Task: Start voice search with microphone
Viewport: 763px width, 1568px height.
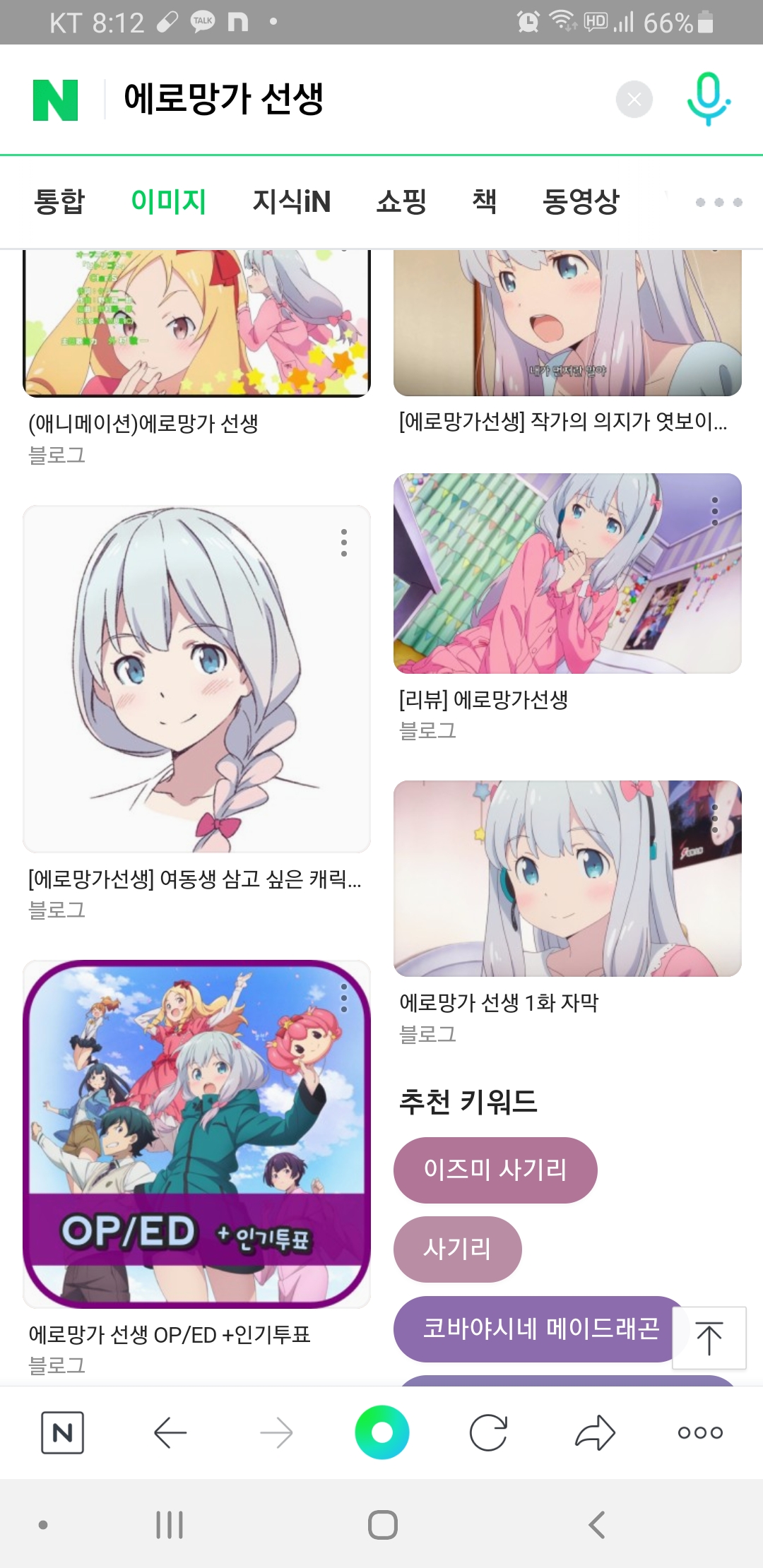Action: point(708,100)
